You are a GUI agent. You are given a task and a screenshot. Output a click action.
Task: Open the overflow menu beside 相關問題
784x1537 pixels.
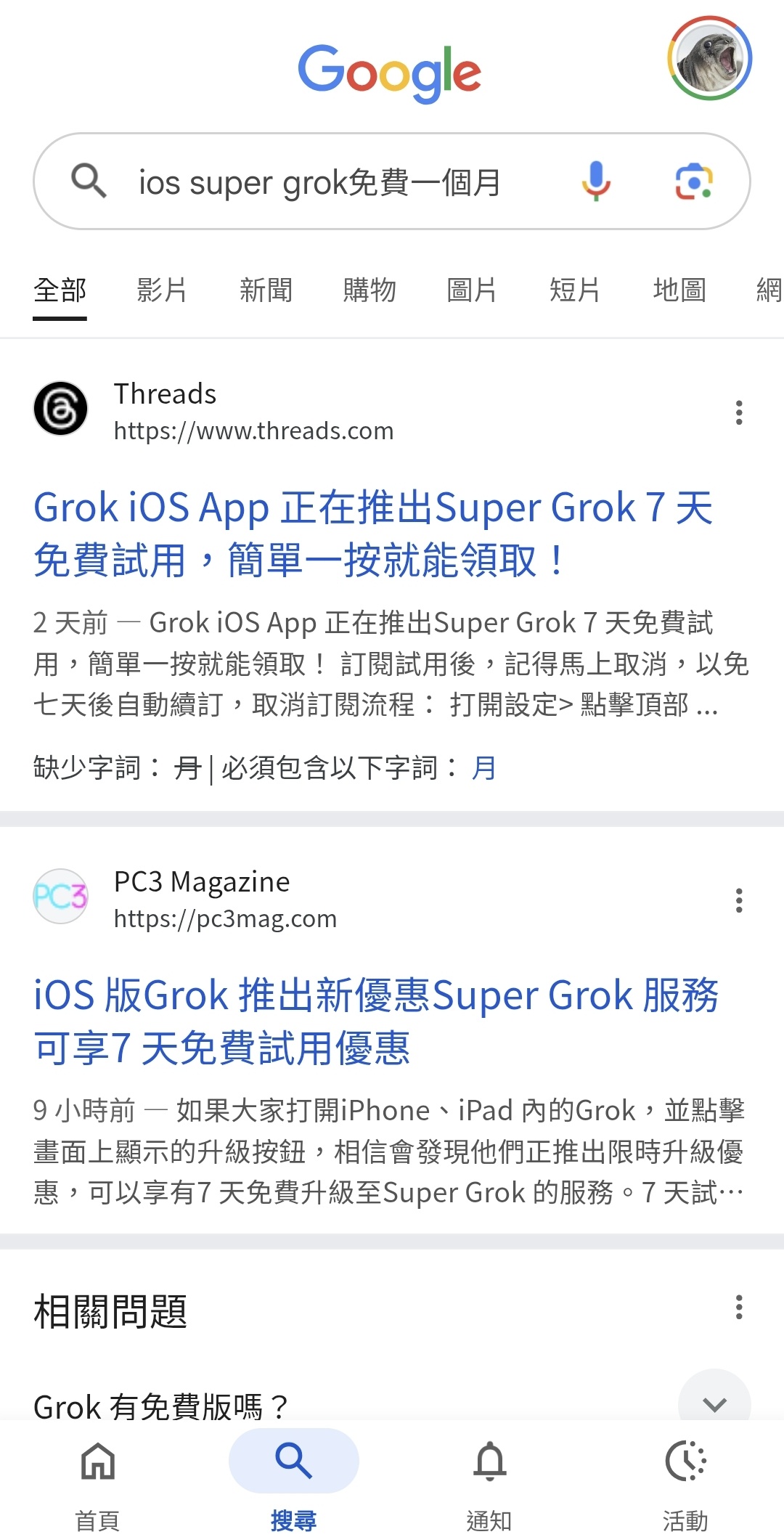pos(739,1307)
